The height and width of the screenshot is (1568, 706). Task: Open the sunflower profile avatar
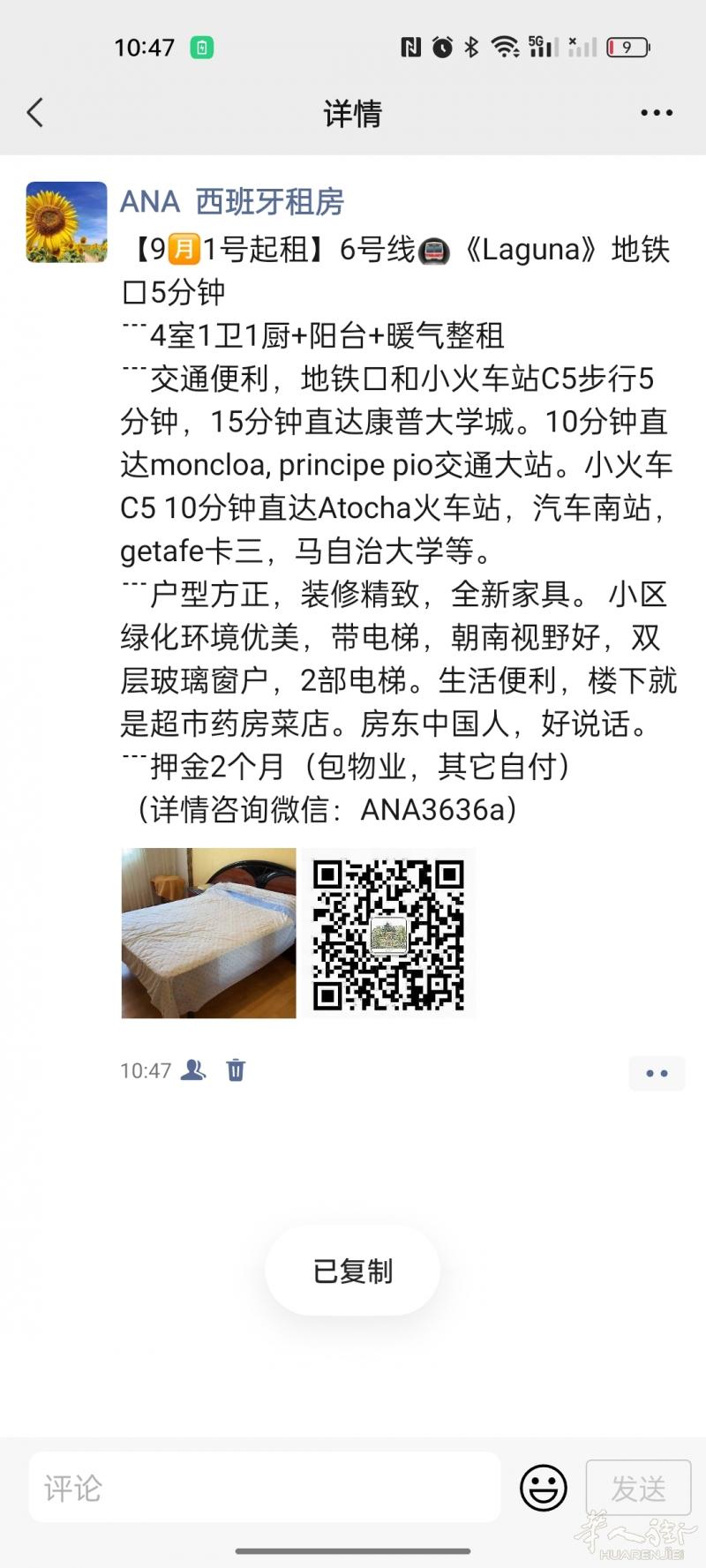[x=66, y=222]
